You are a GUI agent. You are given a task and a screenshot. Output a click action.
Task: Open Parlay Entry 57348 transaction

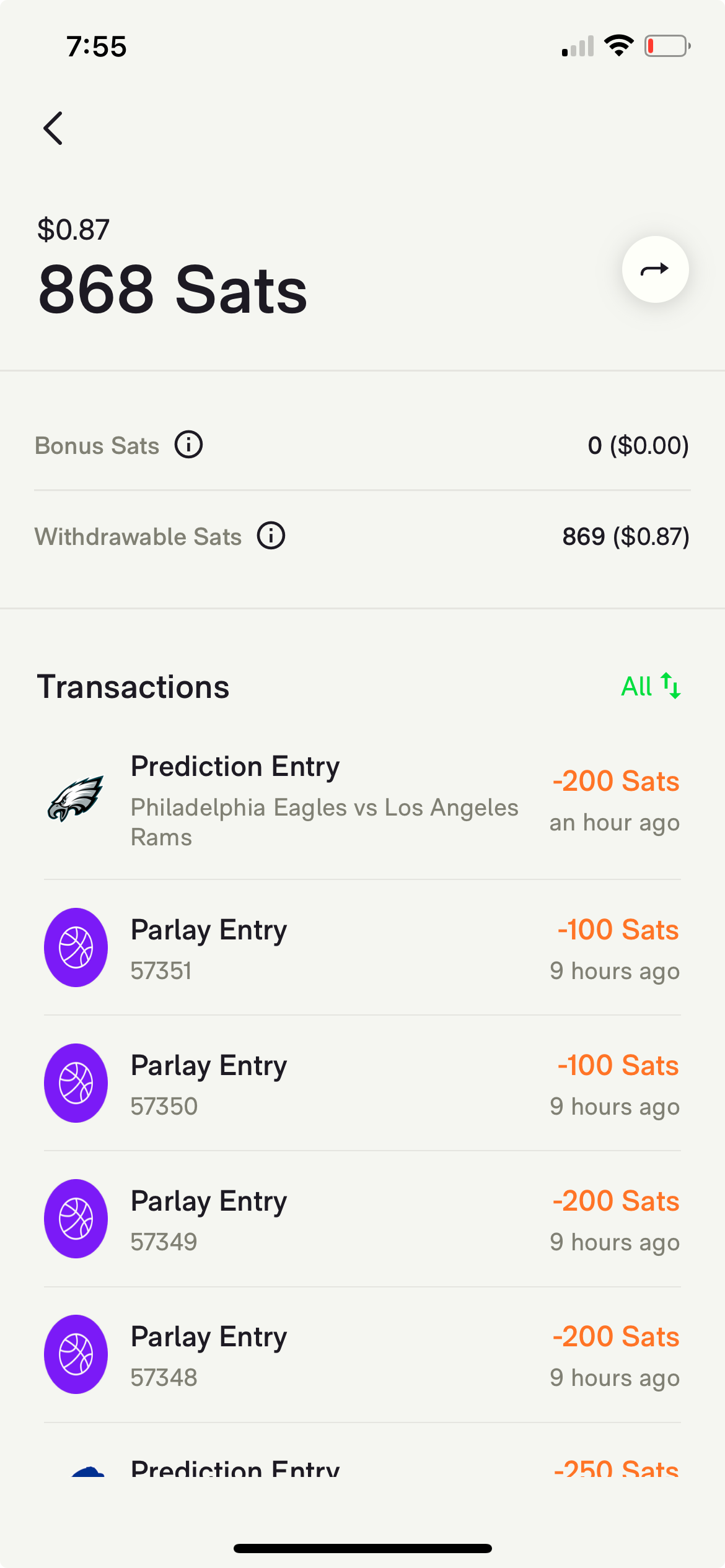pyautogui.click(x=362, y=1355)
